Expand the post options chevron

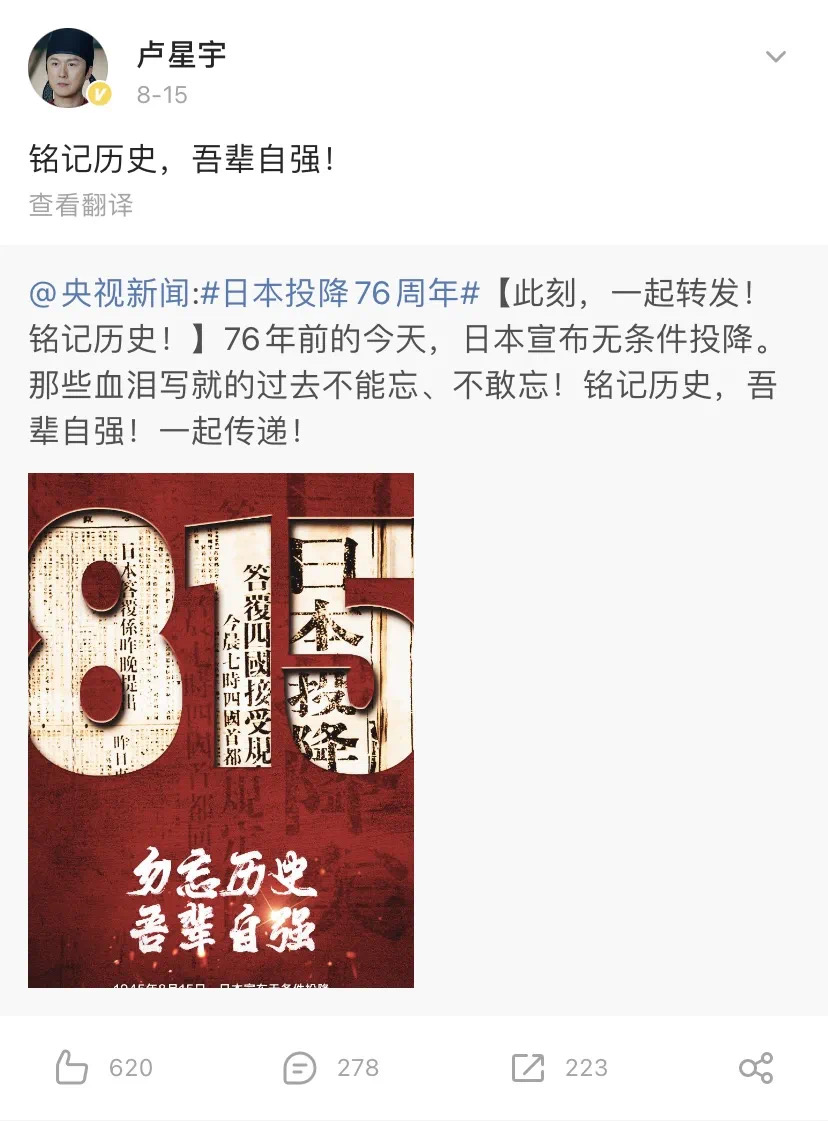(776, 56)
